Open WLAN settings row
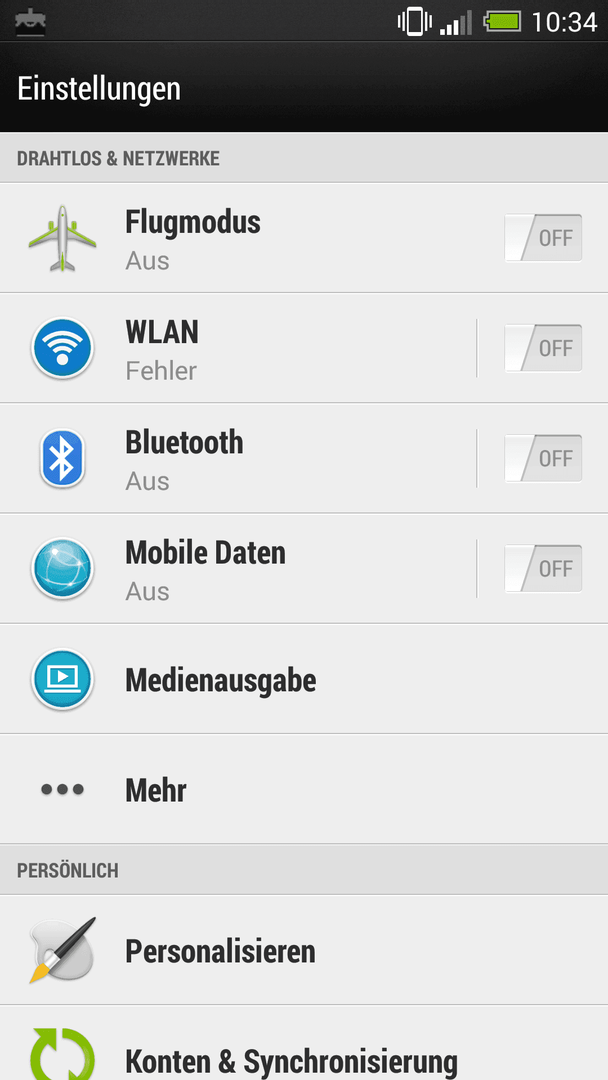This screenshot has width=608, height=1080. point(238,349)
